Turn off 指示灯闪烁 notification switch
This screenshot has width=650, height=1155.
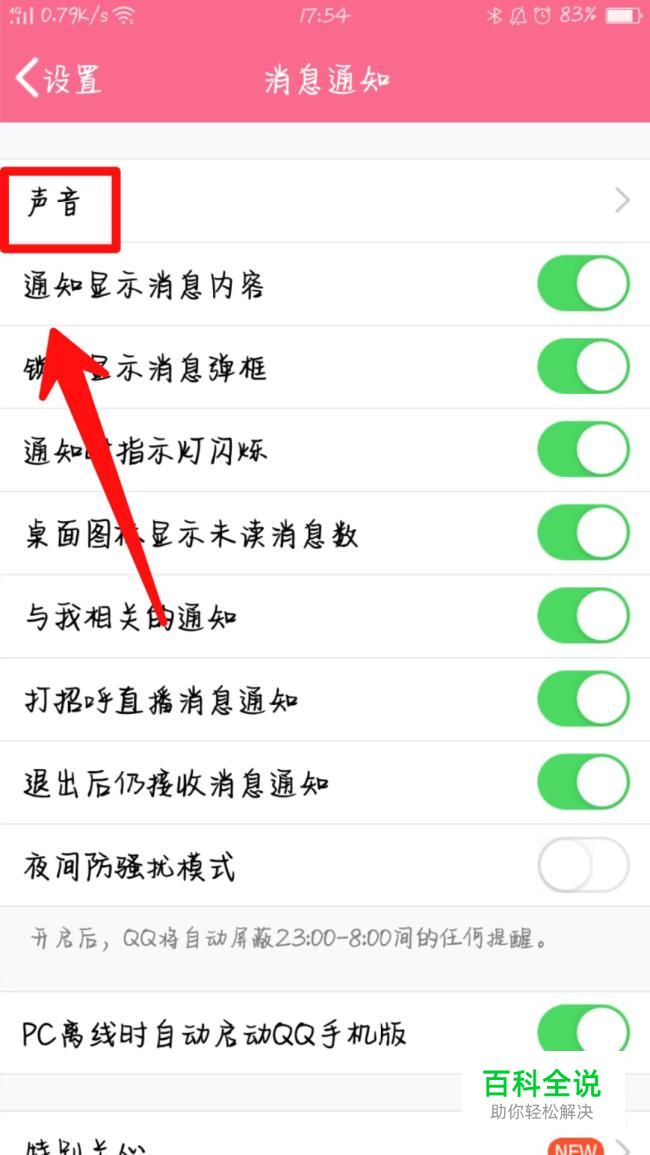[584, 450]
